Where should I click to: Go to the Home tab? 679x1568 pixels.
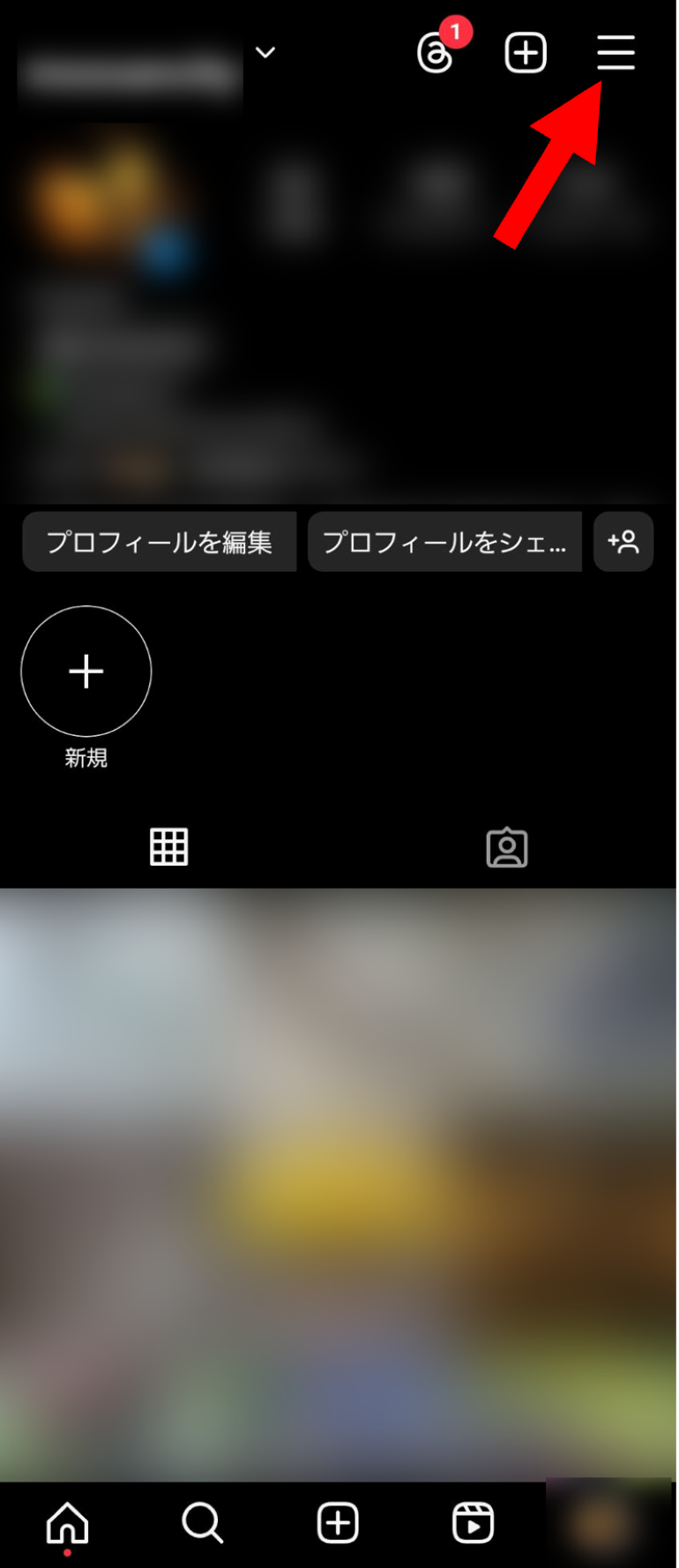(68, 1522)
